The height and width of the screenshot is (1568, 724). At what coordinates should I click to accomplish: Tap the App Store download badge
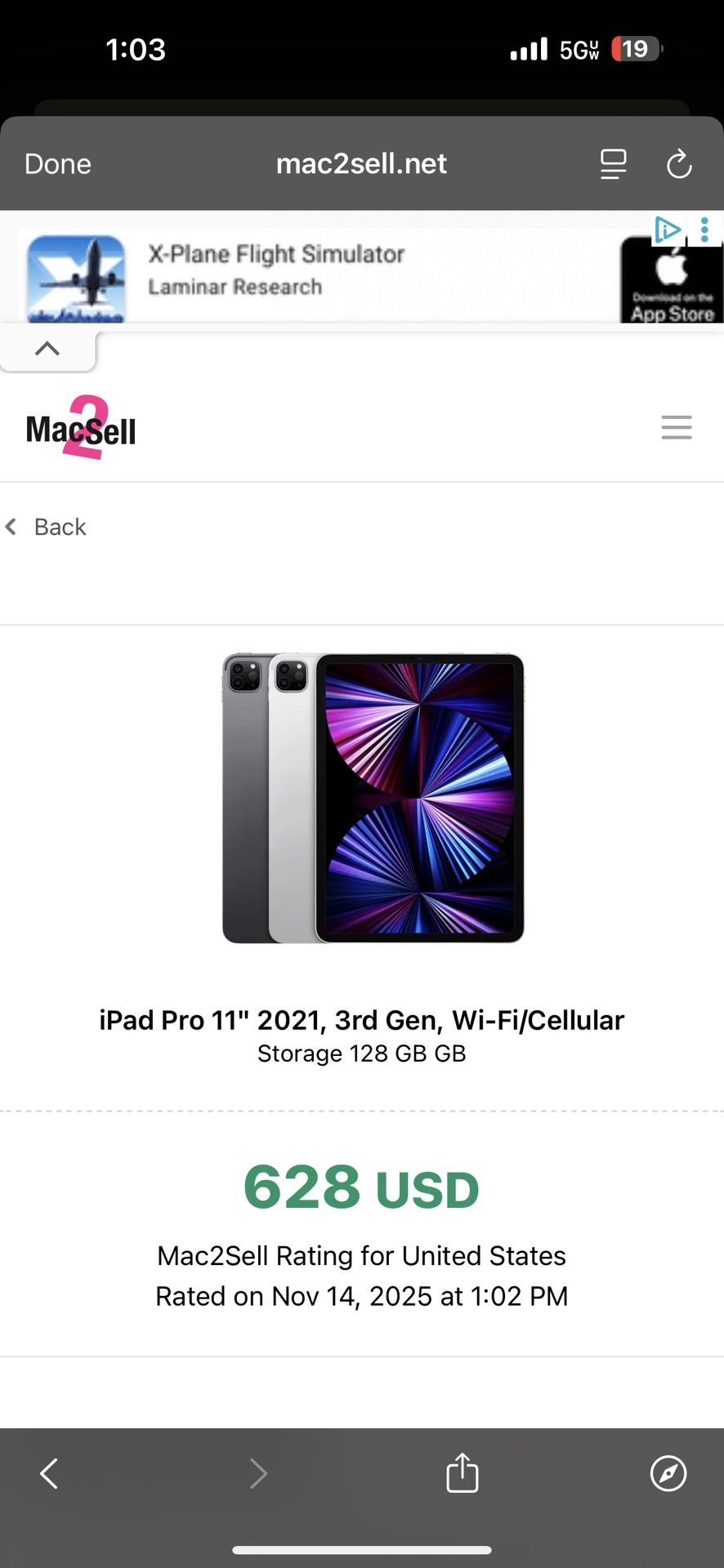click(x=672, y=282)
